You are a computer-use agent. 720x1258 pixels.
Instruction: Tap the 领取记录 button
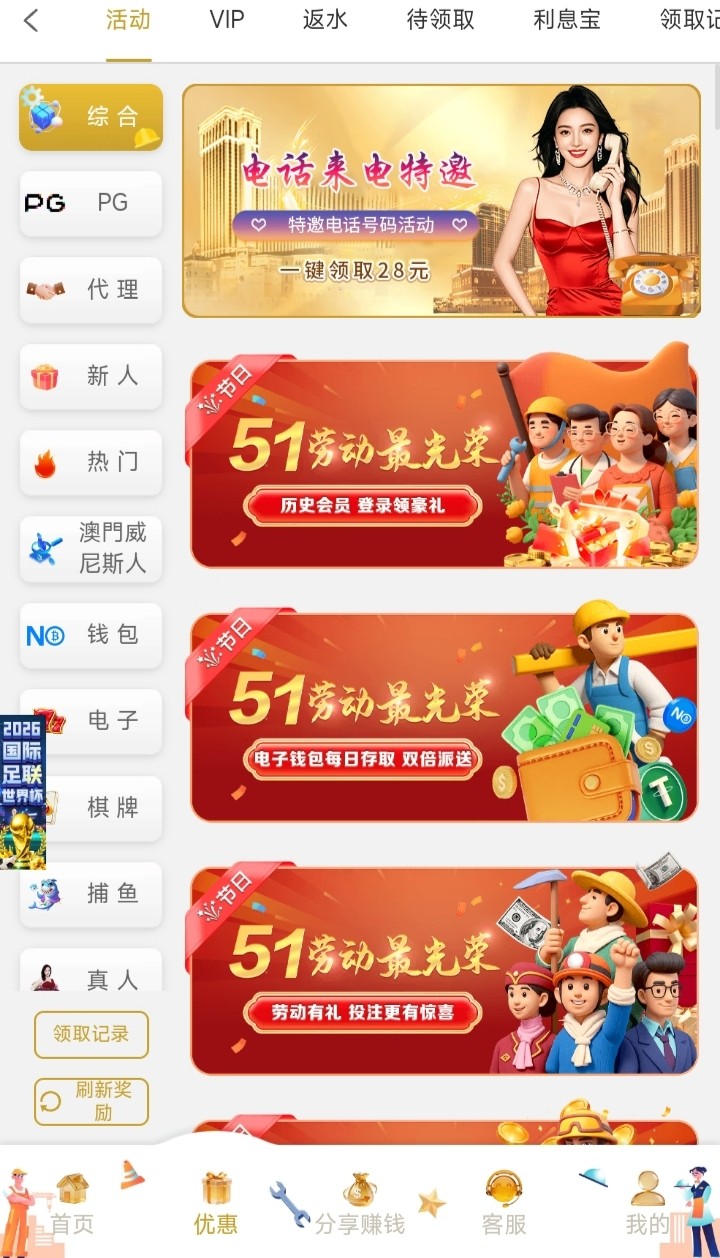tap(91, 1034)
